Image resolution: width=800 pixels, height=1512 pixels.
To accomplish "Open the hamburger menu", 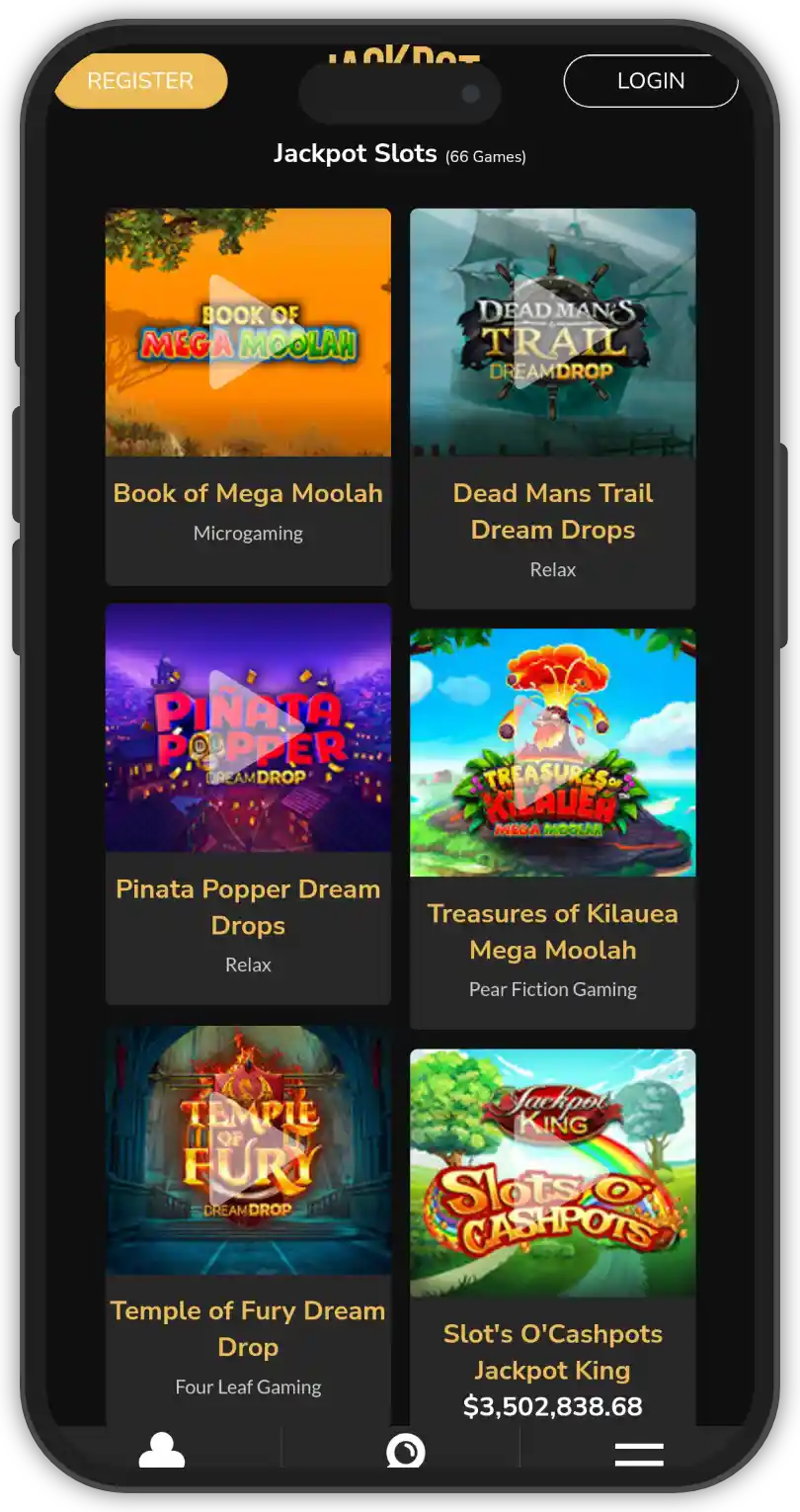I will 639,1454.
